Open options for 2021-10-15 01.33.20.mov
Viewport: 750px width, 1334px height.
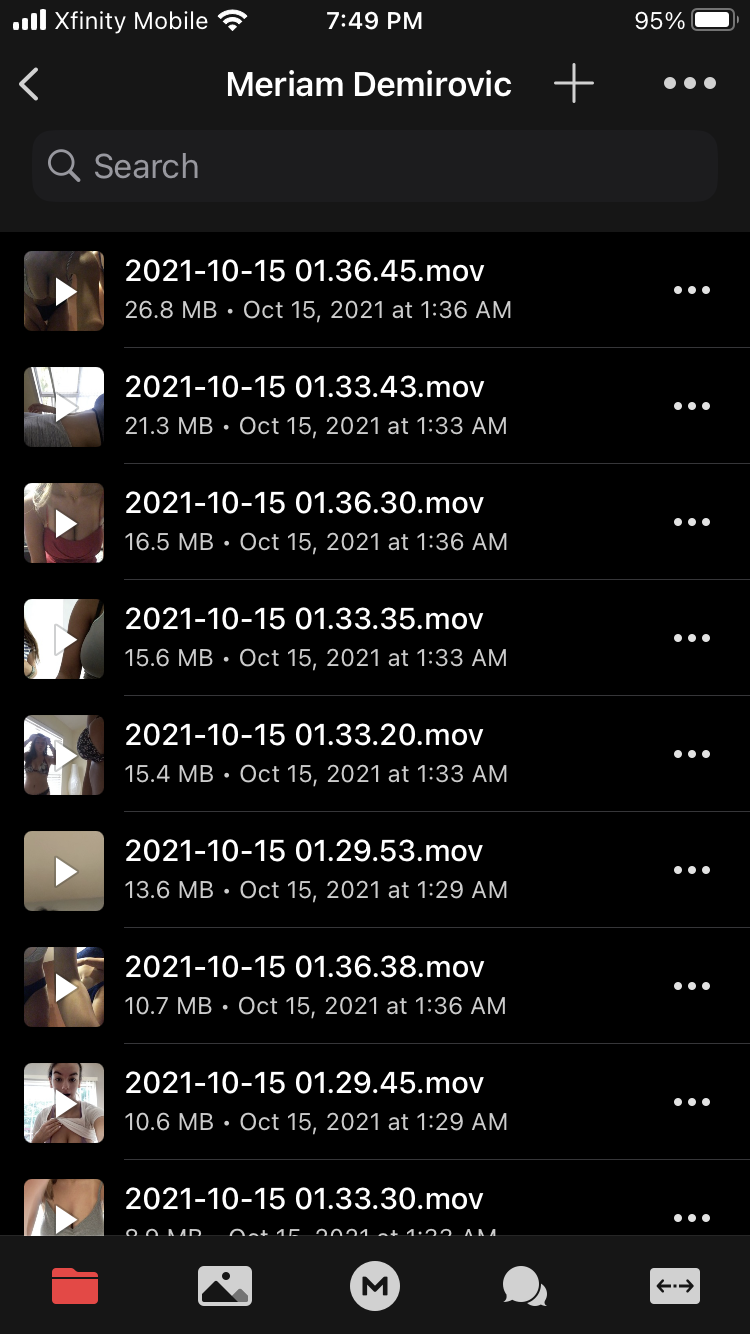[x=691, y=754]
